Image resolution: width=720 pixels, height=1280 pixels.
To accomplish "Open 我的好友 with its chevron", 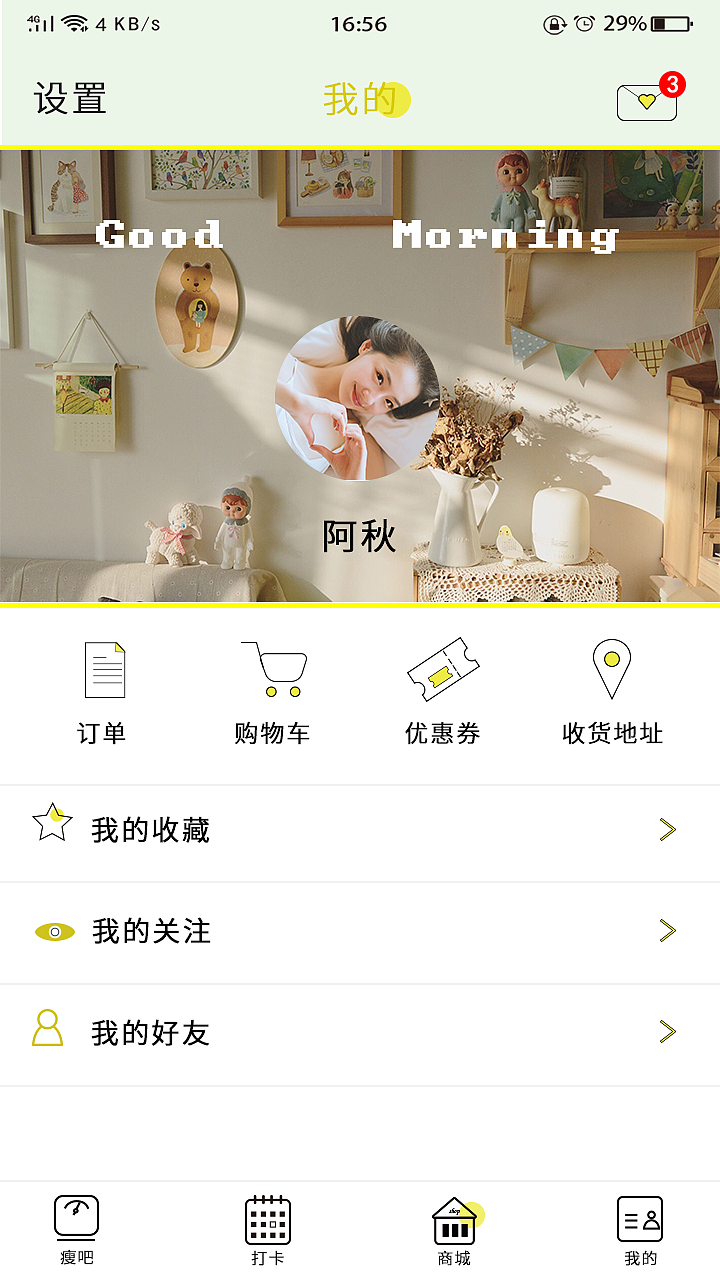I will click(x=666, y=1033).
